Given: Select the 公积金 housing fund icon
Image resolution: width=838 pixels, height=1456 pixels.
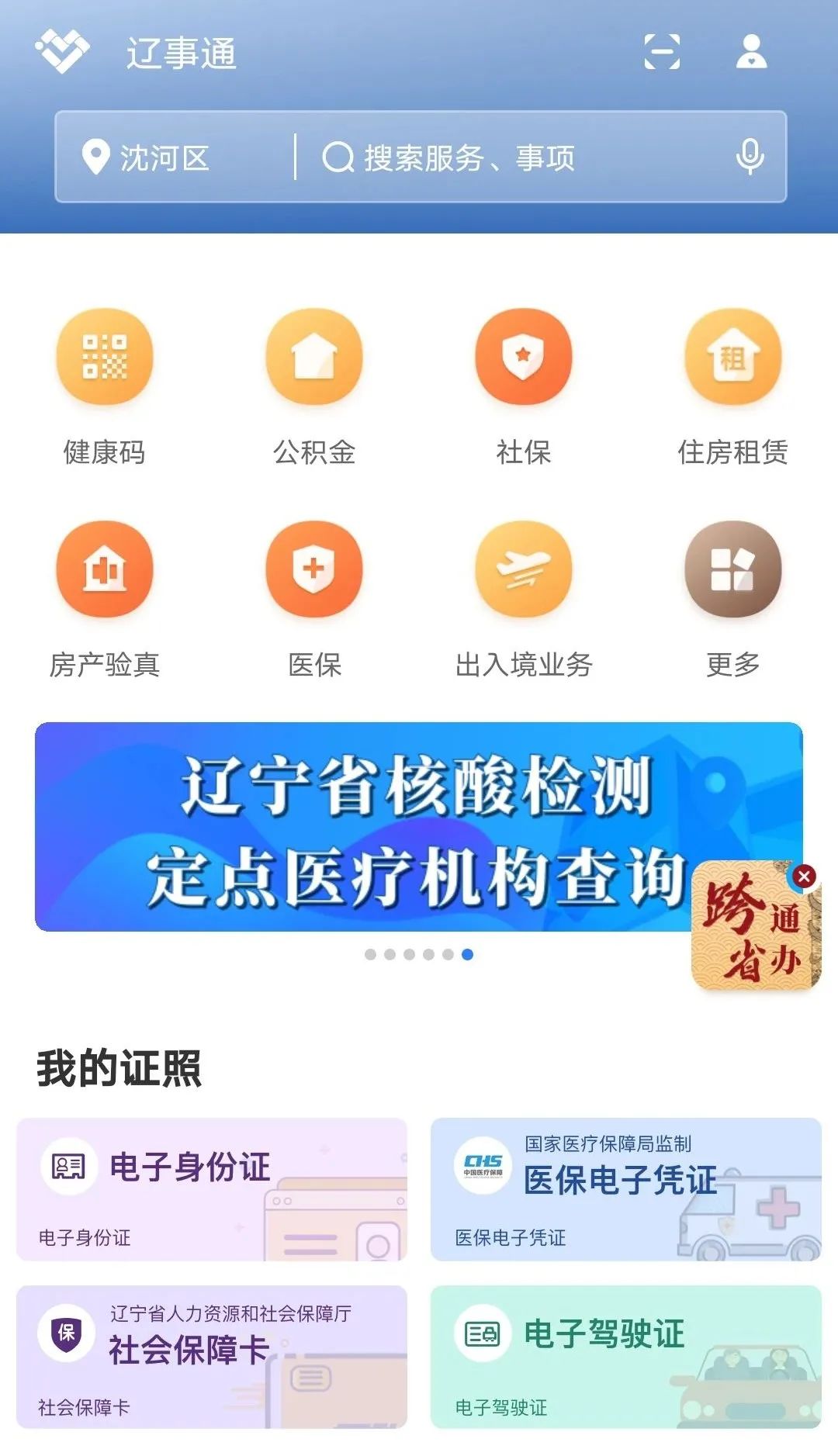Looking at the screenshot, I should [314, 355].
